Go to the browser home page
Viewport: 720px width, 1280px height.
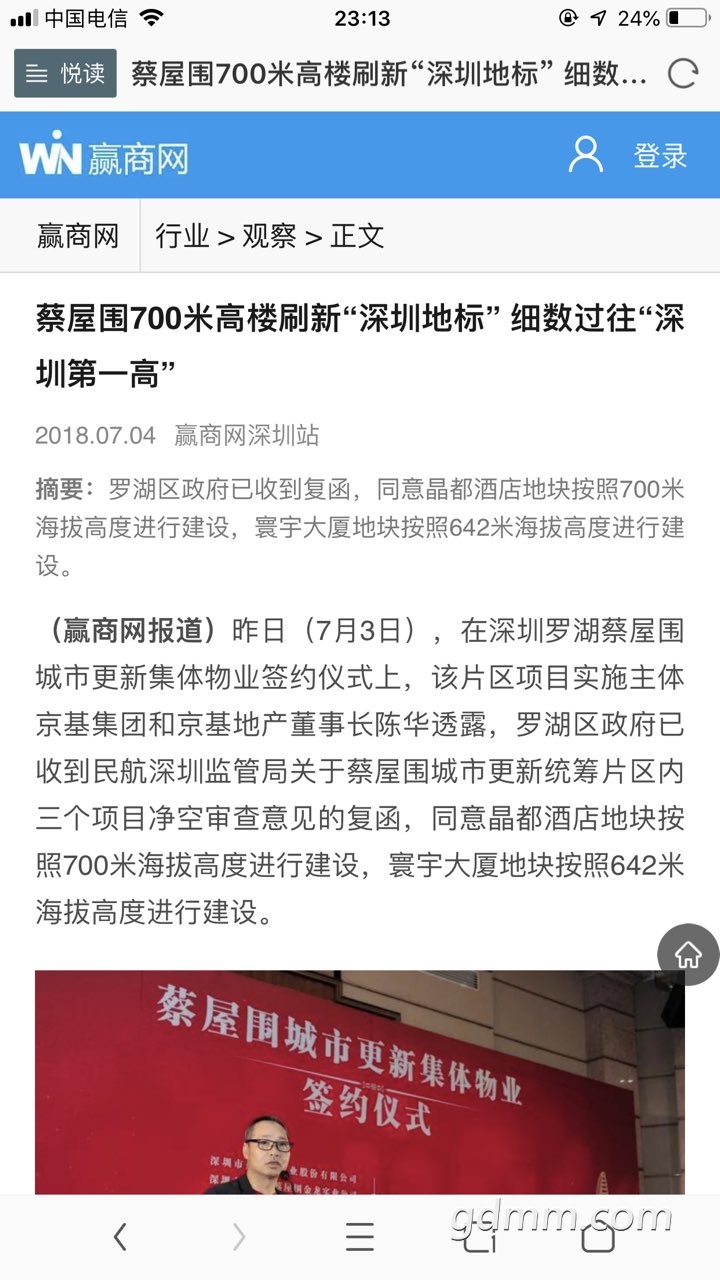598,1237
